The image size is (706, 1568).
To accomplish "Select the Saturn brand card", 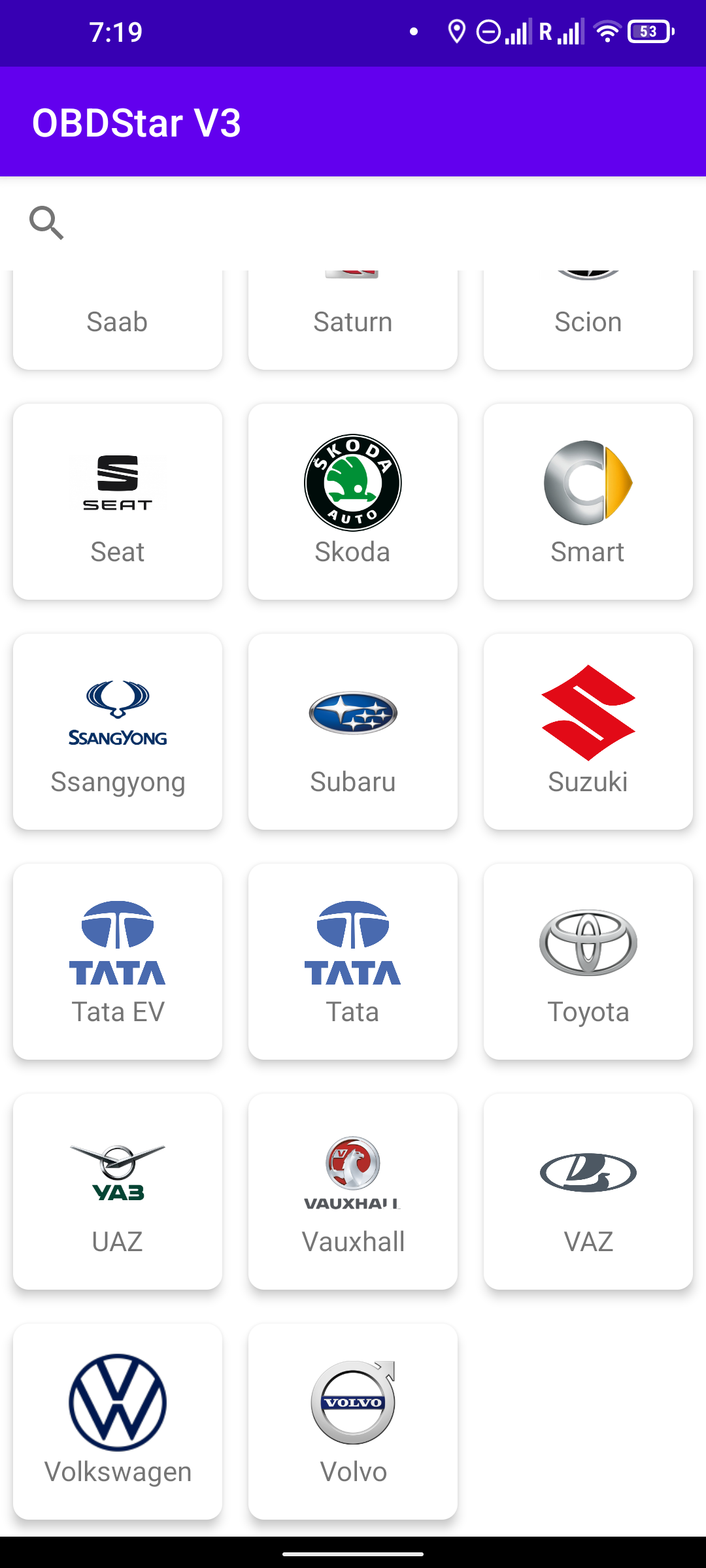I will coord(353,321).
